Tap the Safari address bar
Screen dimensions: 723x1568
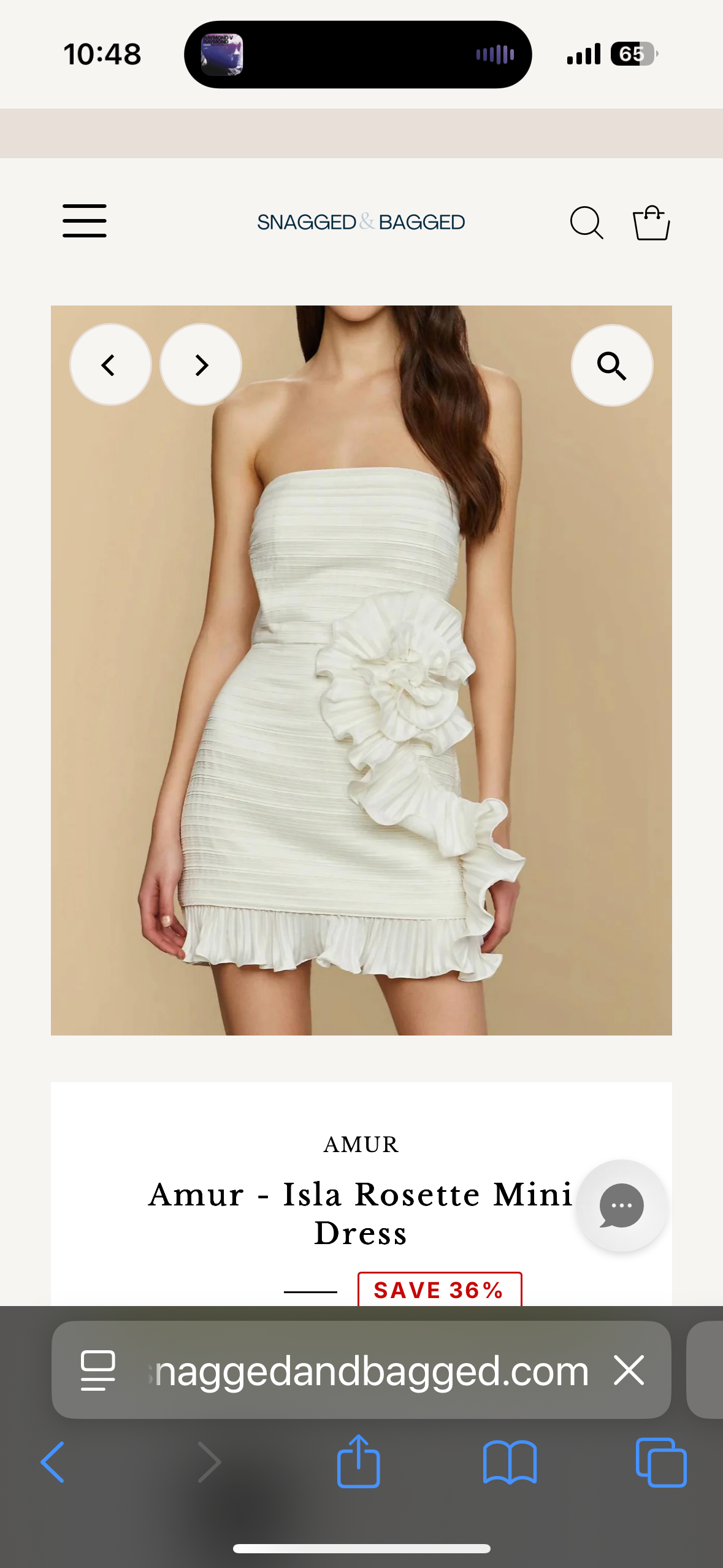click(361, 1370)
